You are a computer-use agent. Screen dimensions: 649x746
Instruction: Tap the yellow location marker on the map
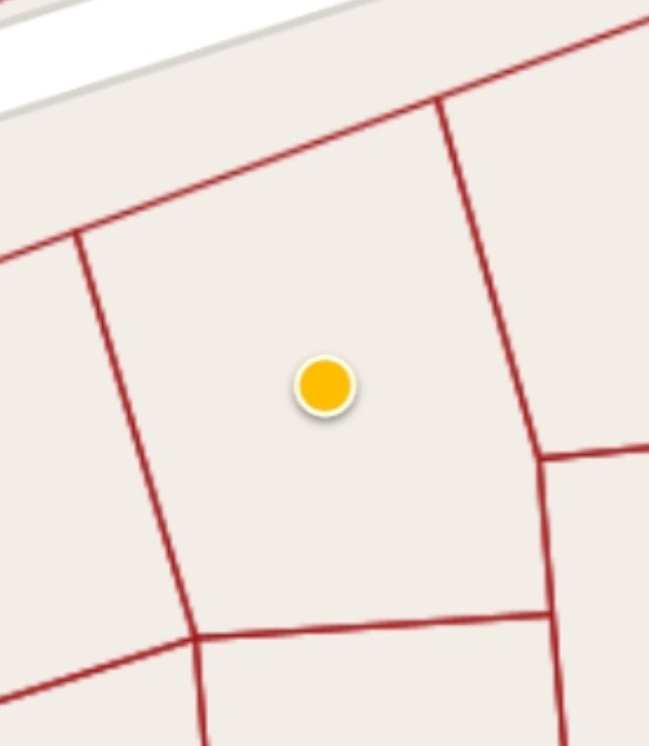point(325,386)
